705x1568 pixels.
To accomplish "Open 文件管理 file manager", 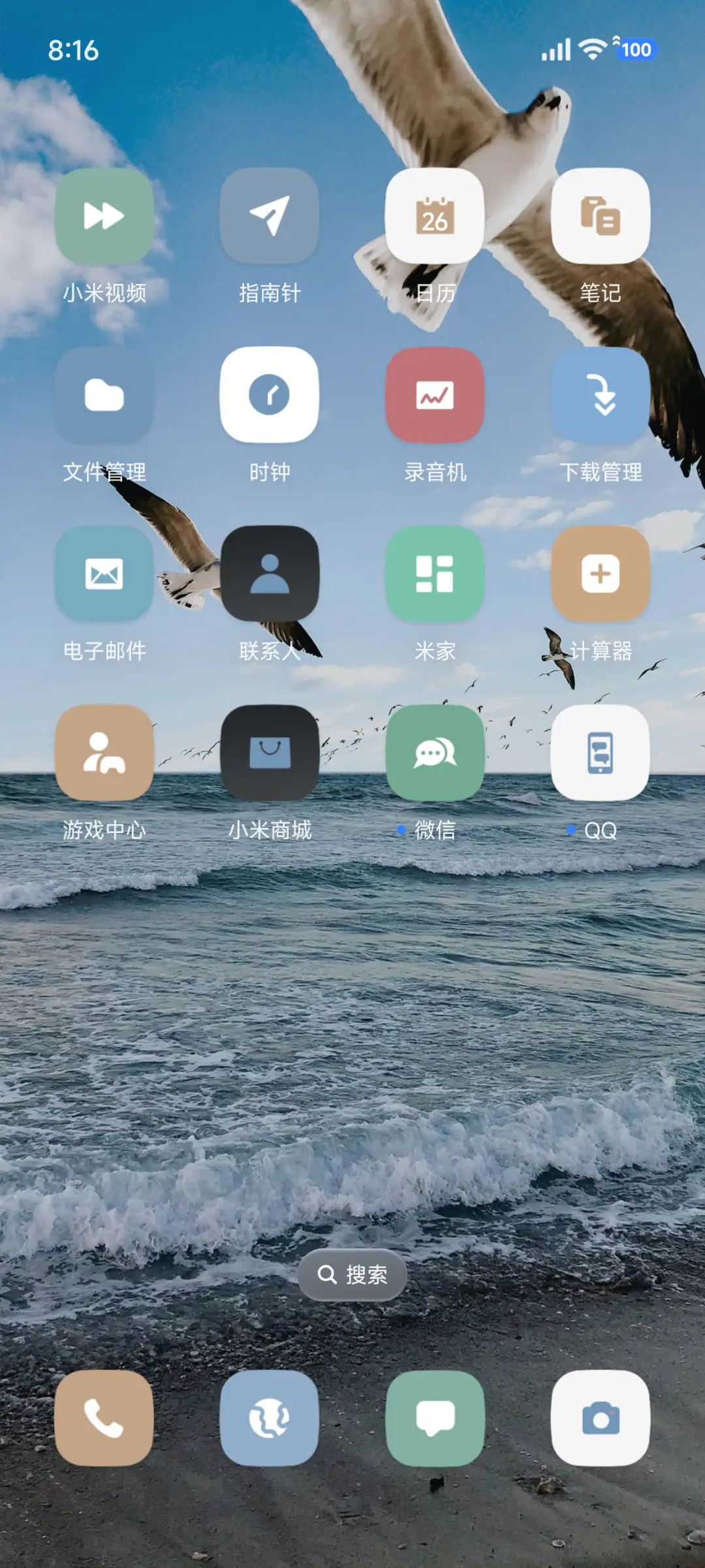I will [x=104, y=396].
